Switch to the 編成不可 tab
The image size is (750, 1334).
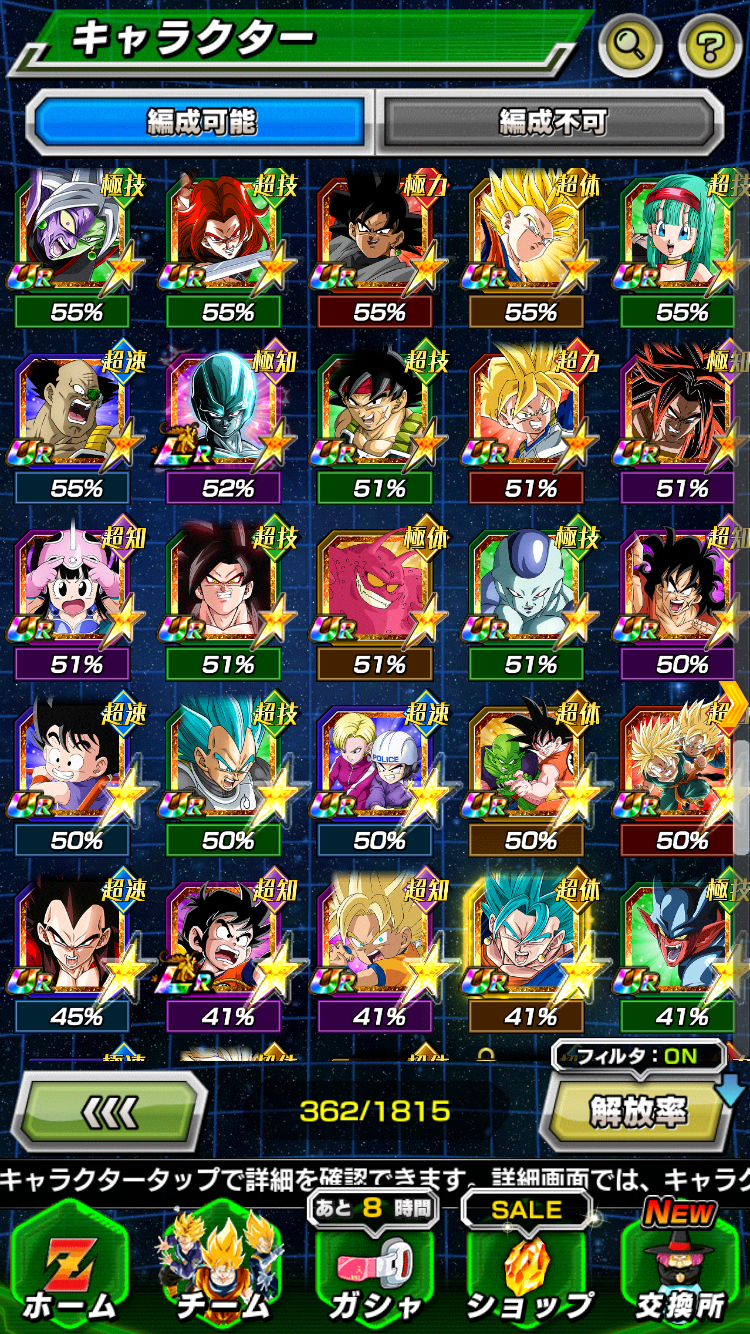[553, 123]
